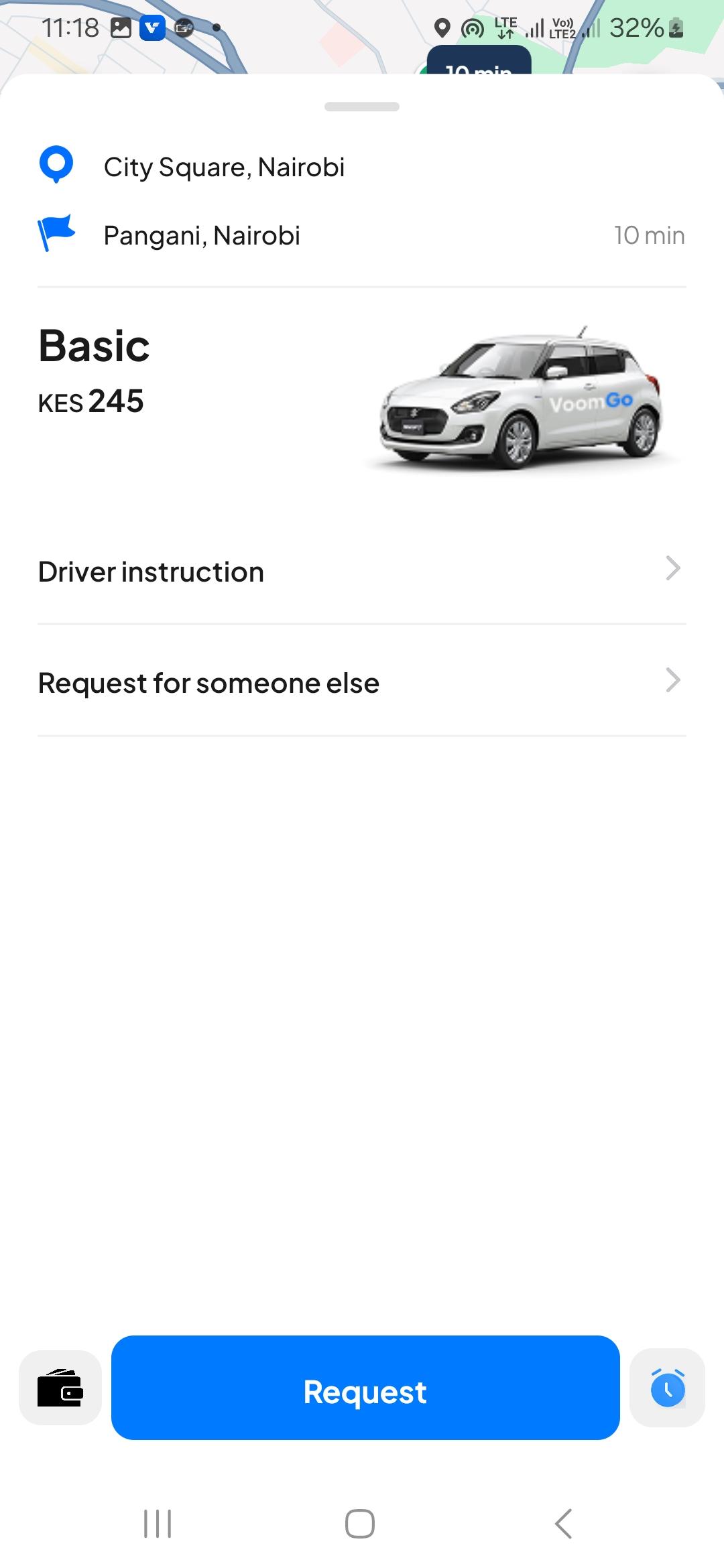Tap the 10 min ETA label
Viewport: 724px width, 1568px height.
tap(649, 234)
